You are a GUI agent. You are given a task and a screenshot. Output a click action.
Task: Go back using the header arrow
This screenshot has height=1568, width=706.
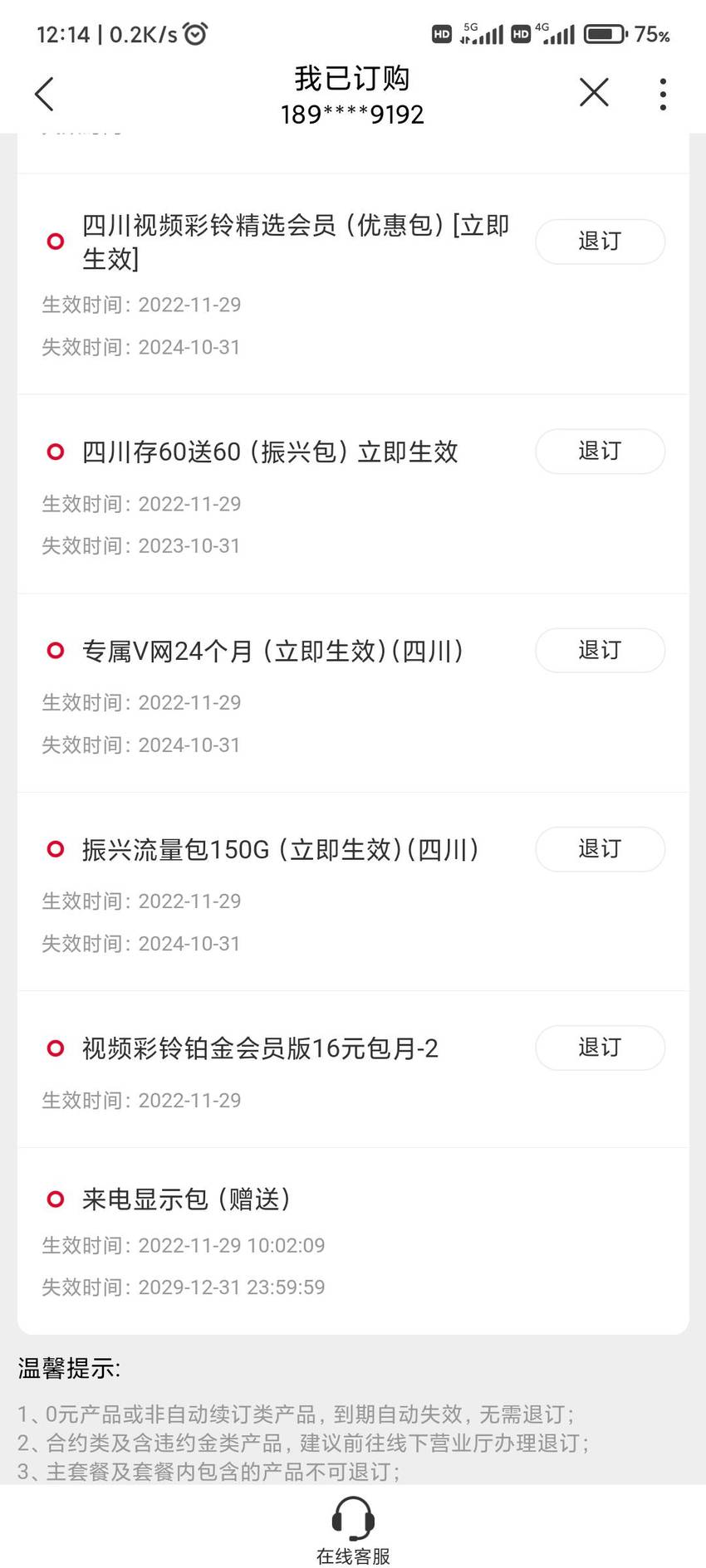(x=45, y=94)
